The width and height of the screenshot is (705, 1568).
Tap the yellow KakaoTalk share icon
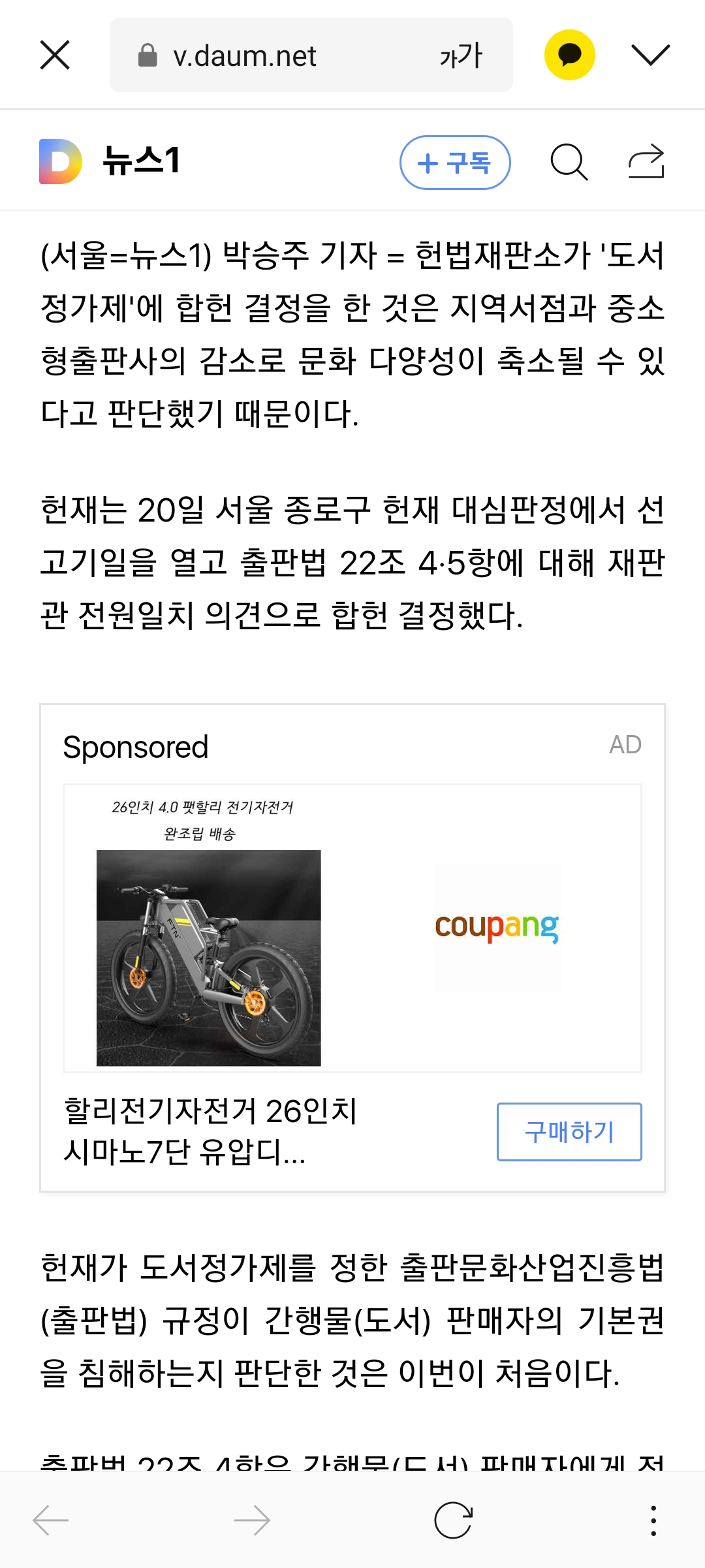(570, 55)
